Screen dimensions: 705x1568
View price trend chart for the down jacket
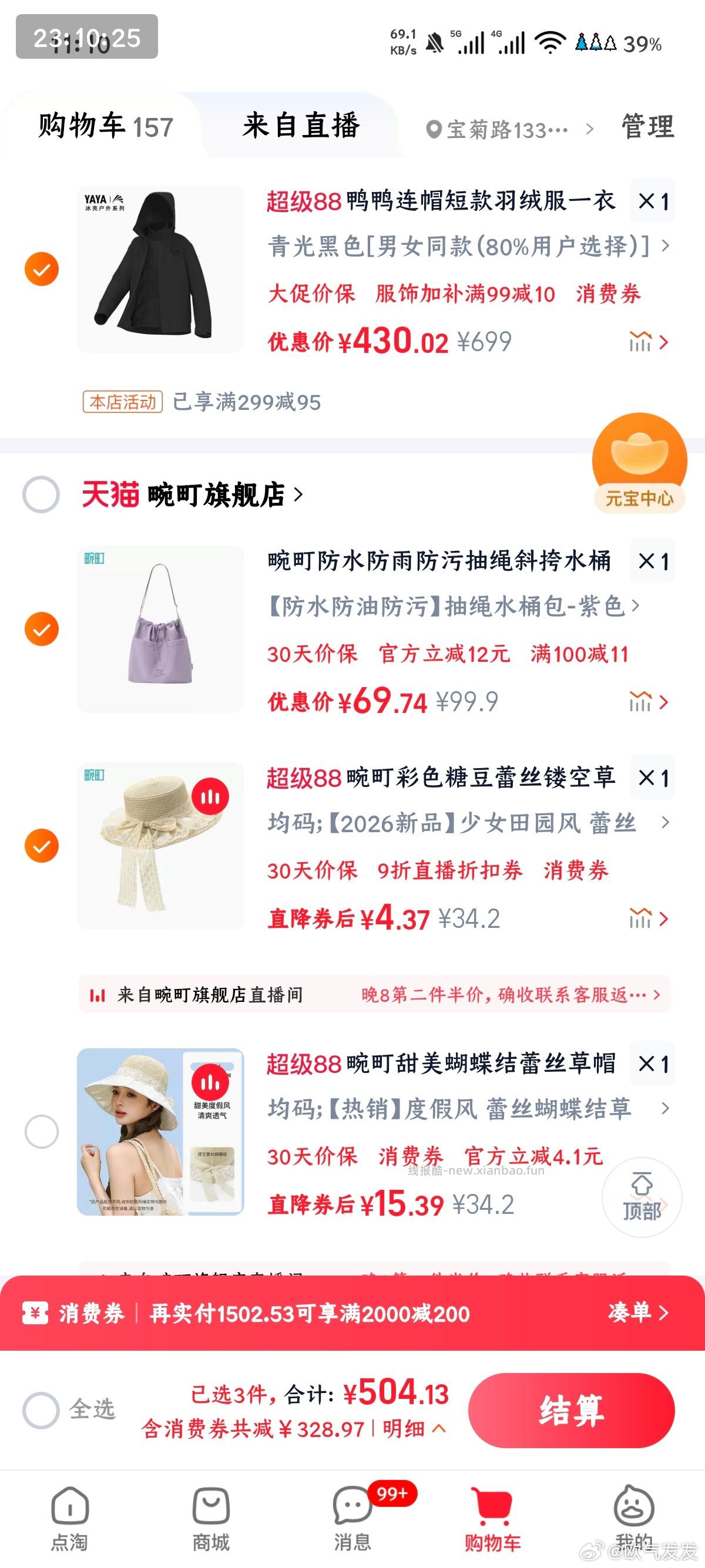click(x=639, y=341)
